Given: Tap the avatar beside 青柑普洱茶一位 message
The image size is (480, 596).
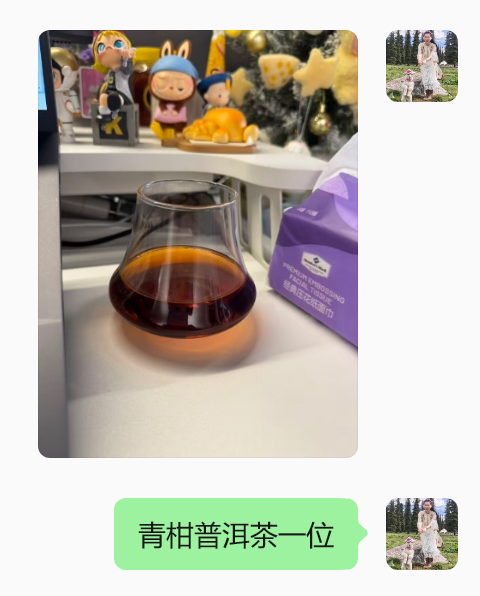Looking at the screenshot, I should pyautogui.click(x=422, y=534).
